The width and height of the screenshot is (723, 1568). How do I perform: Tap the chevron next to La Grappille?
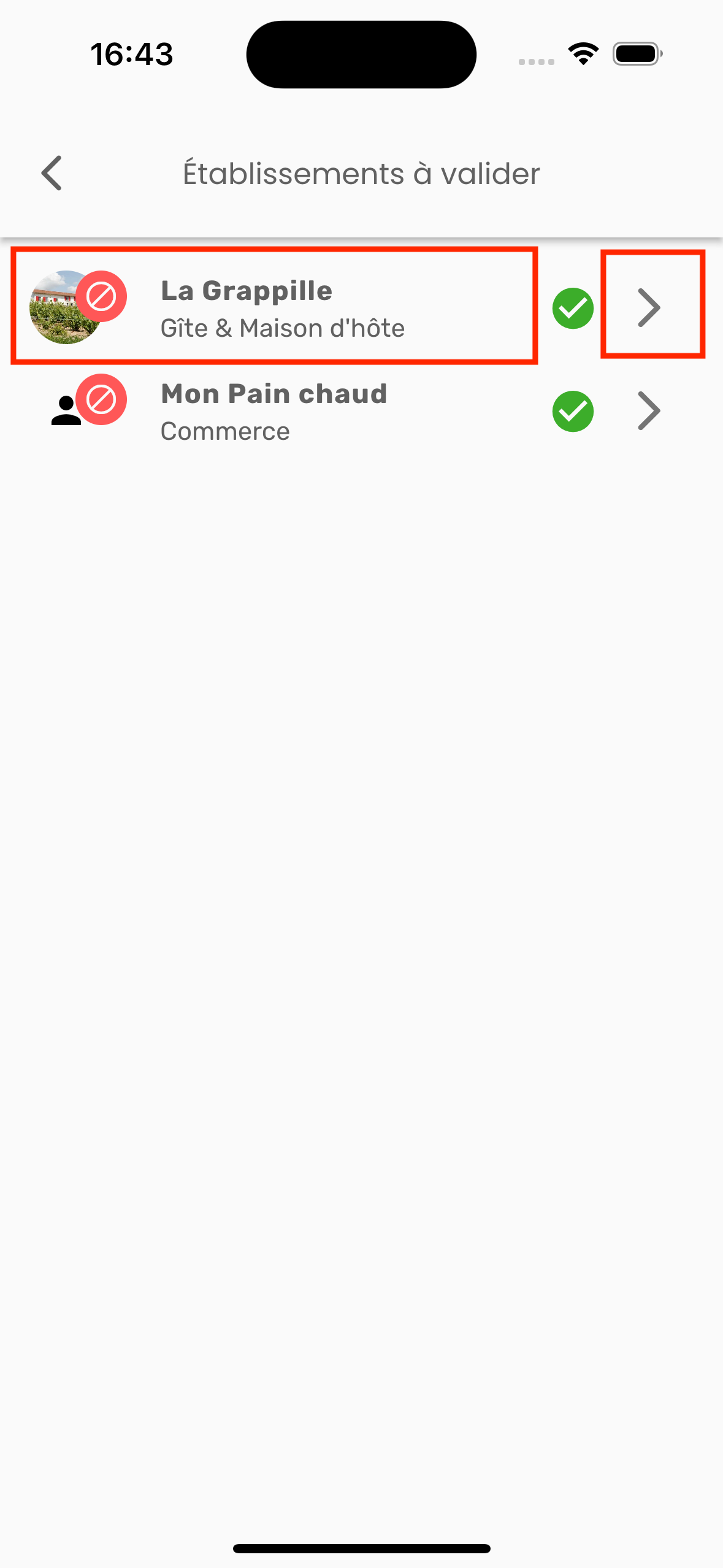[x=649, y=307]
